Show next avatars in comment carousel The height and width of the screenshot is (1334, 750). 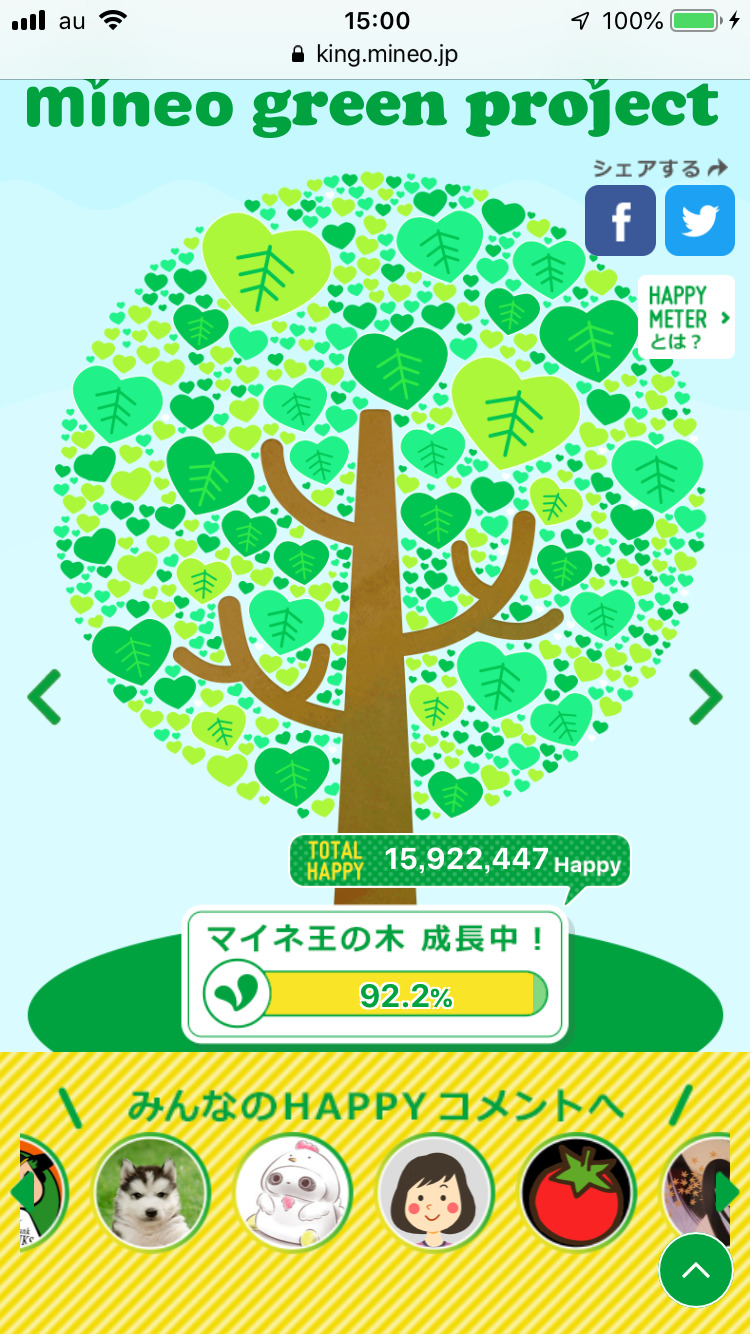[x=727, y=1192]
